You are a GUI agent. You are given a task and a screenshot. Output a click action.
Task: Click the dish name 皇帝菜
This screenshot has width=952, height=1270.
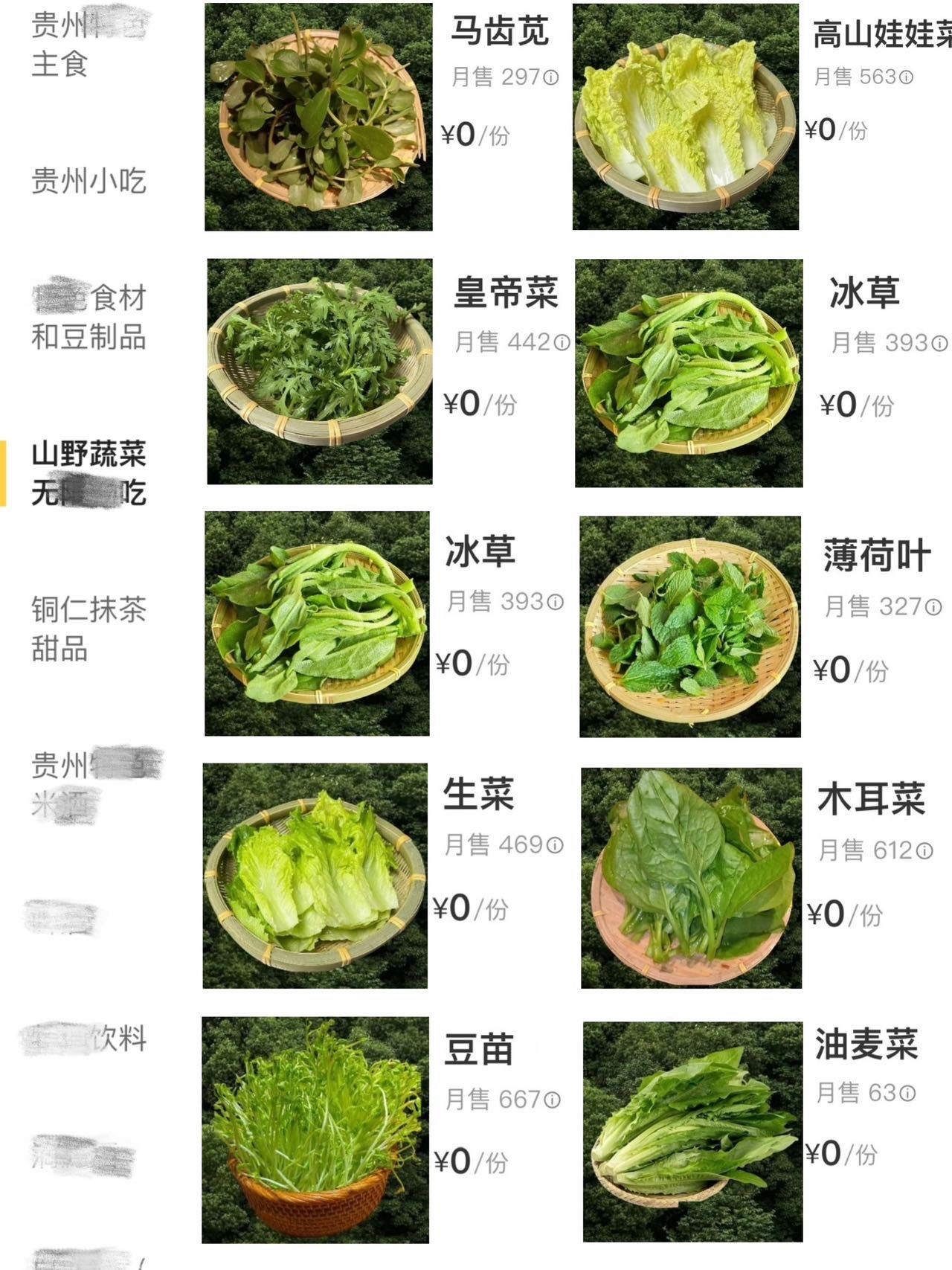507,292
